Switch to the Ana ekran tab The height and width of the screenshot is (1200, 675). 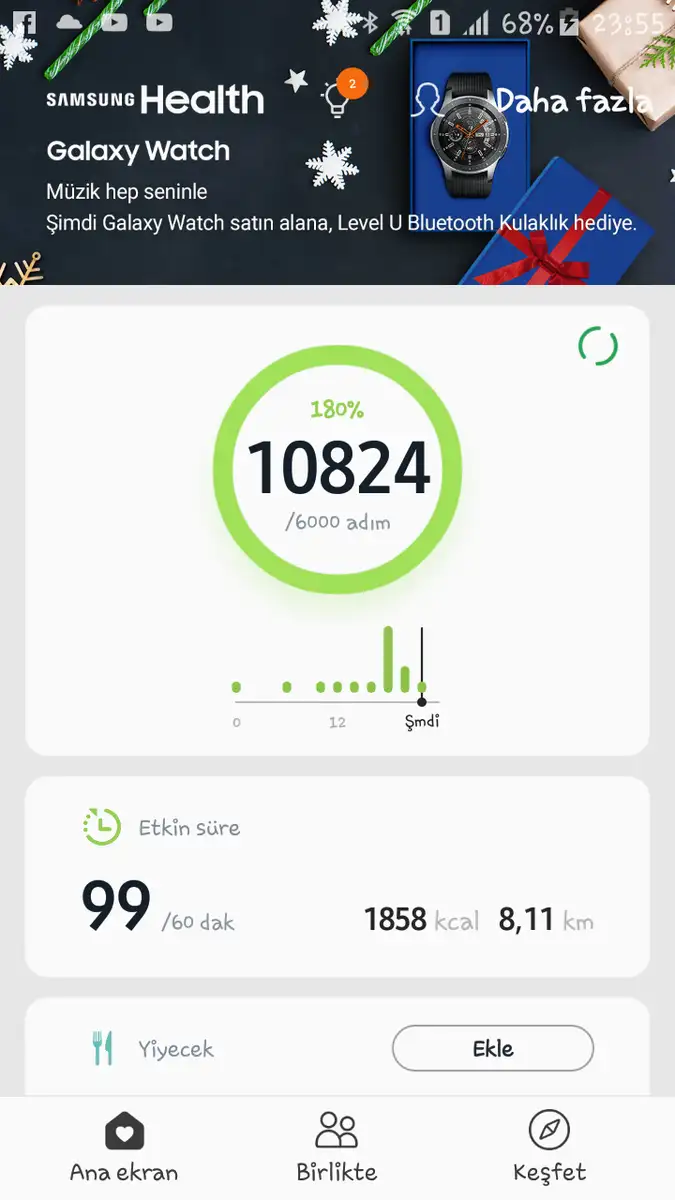pyautogui.click(x=124, y=1148)
